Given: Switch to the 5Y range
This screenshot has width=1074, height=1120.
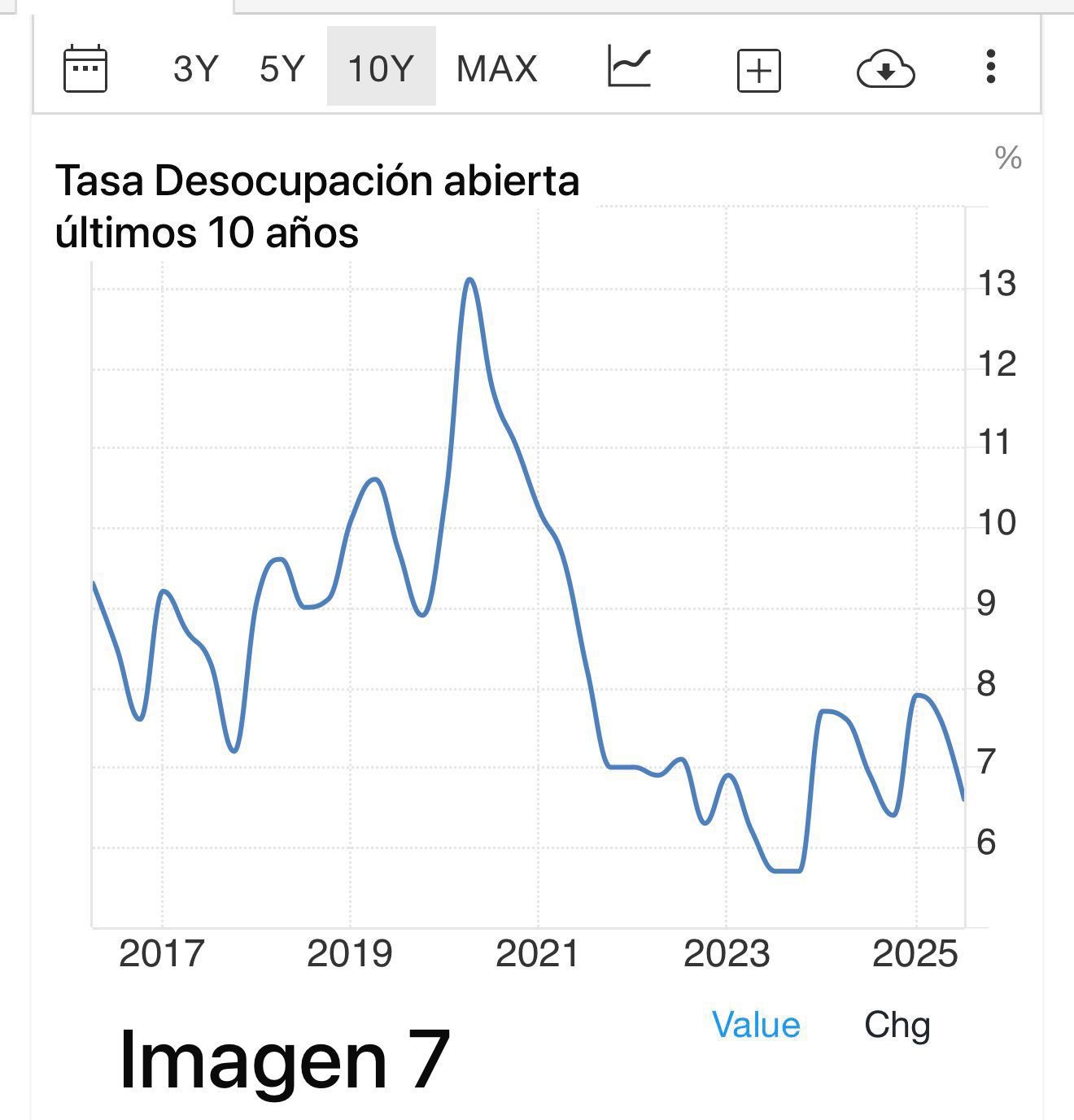Looking at the screenshot, I should click(282, 68).
